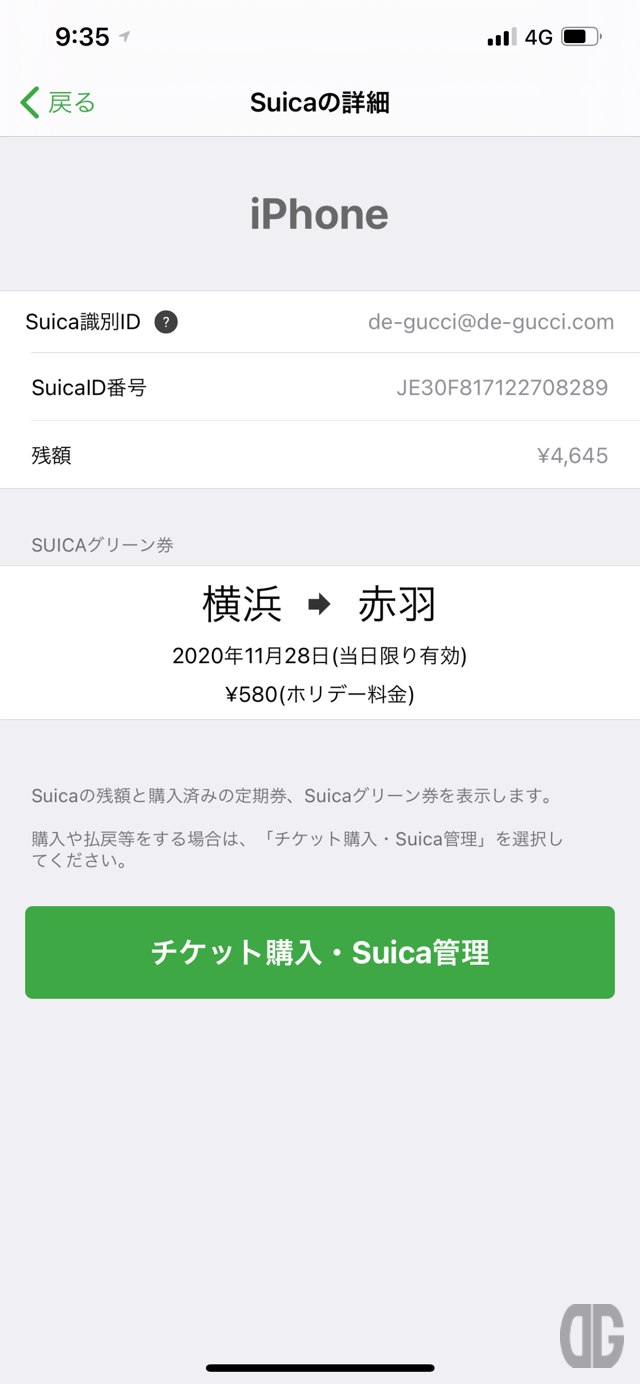The width and height of the screenshot is (640, 1384).
Task: Go back using the 戻る button
Action: click(58, 102)
